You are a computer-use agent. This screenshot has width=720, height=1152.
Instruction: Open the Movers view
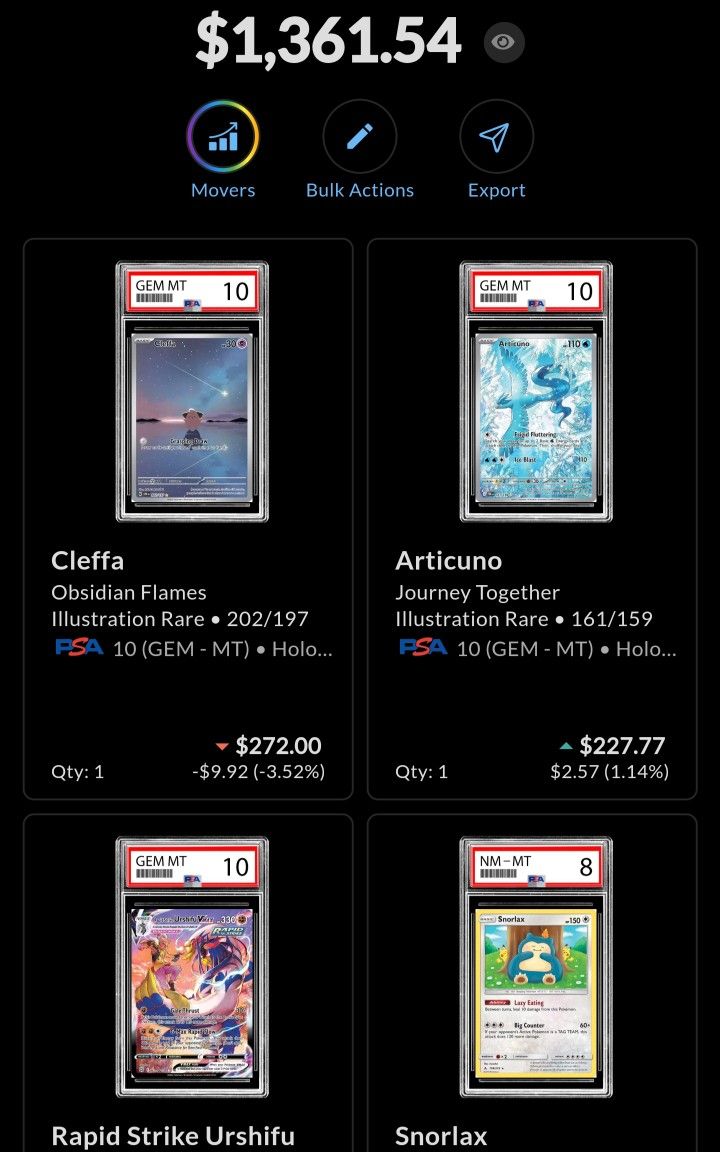(x=223, y=138)
